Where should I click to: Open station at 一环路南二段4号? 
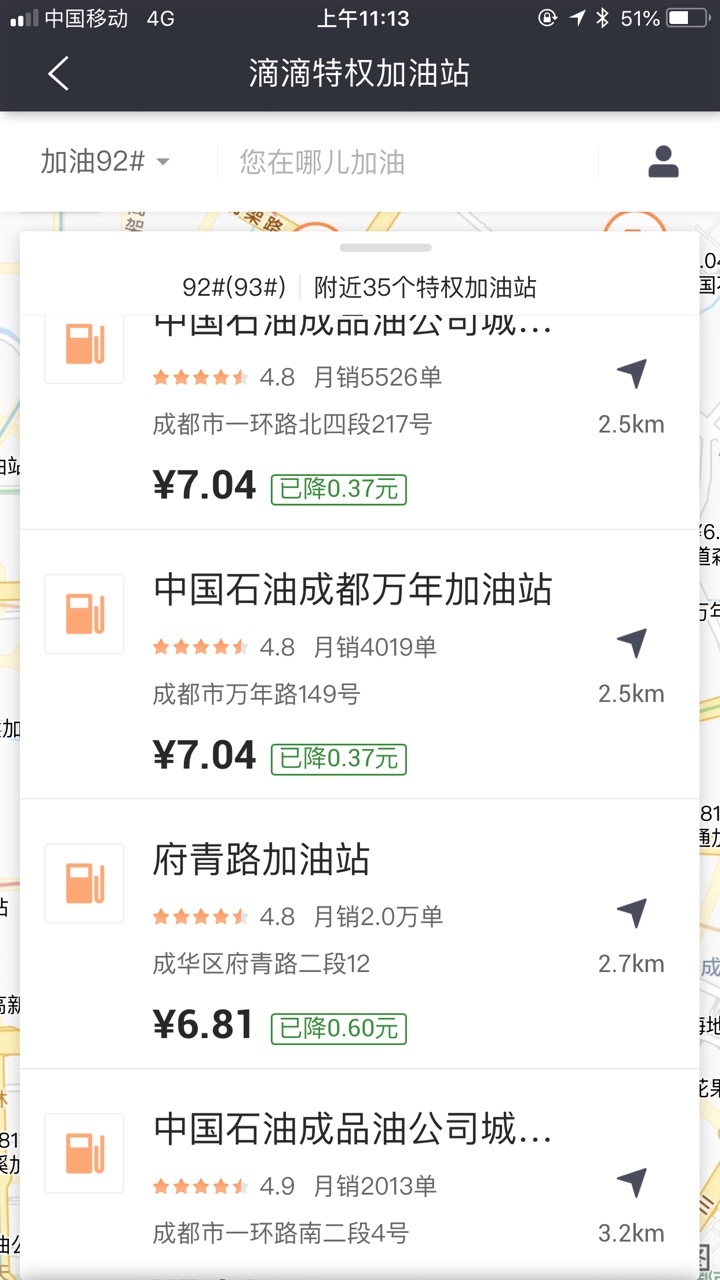pyautogui.click(x=360, y=1175)
